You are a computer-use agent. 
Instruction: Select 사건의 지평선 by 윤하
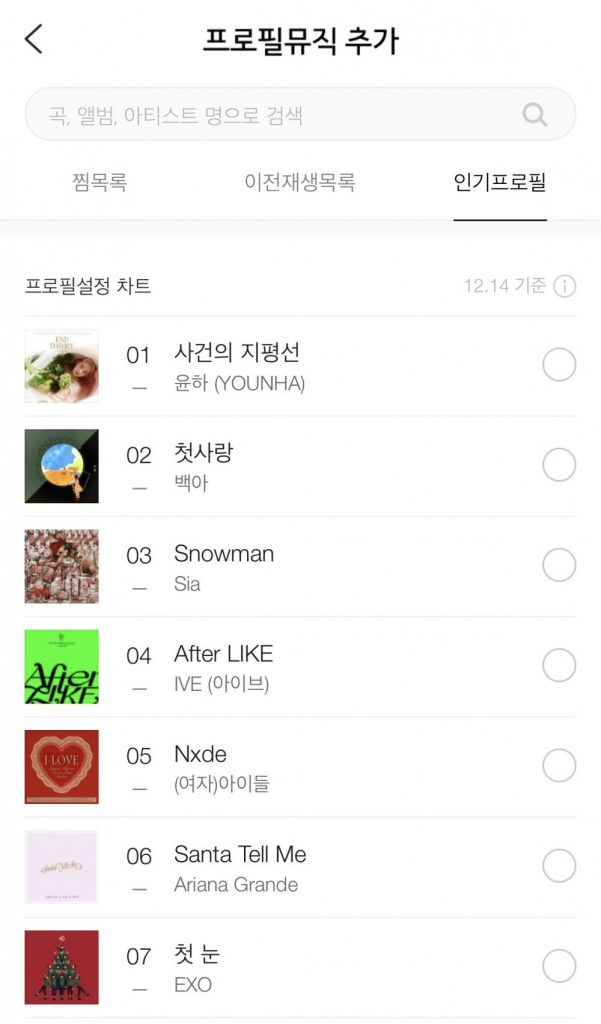click(x=559, y=365)
